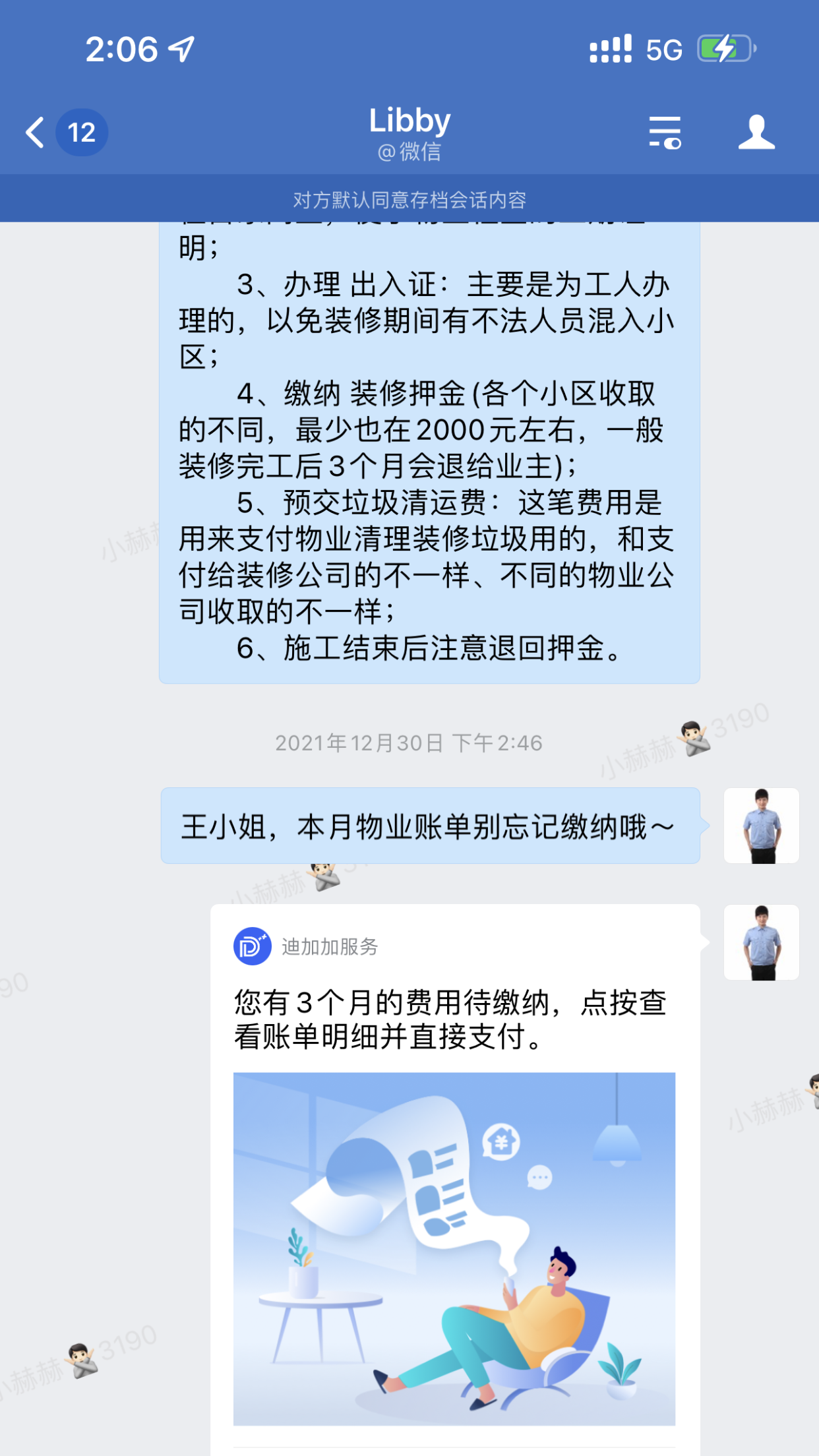
Task: Tap the sender avatar beside 迪加加服务 card
Action: (x=761, y=942)
